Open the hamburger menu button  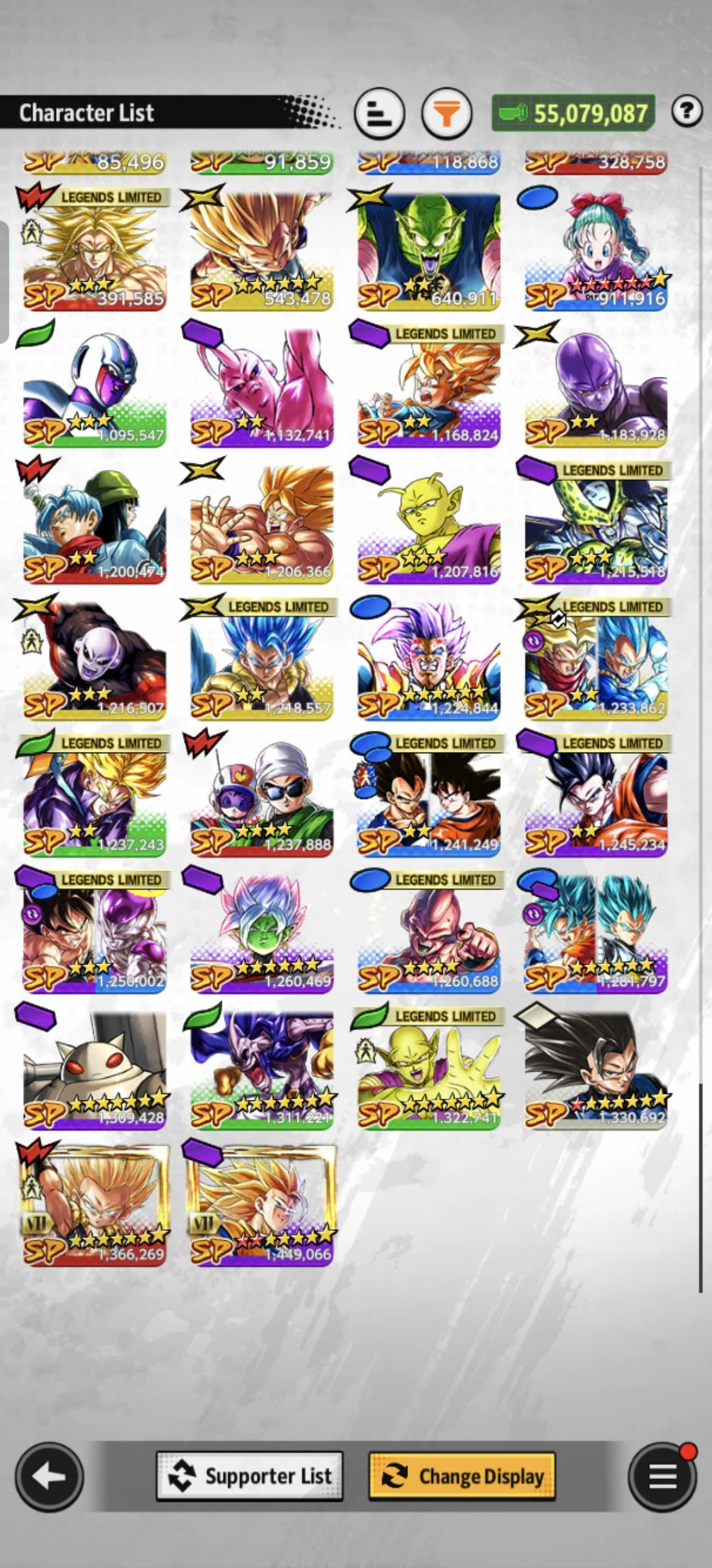[663, 1476]
